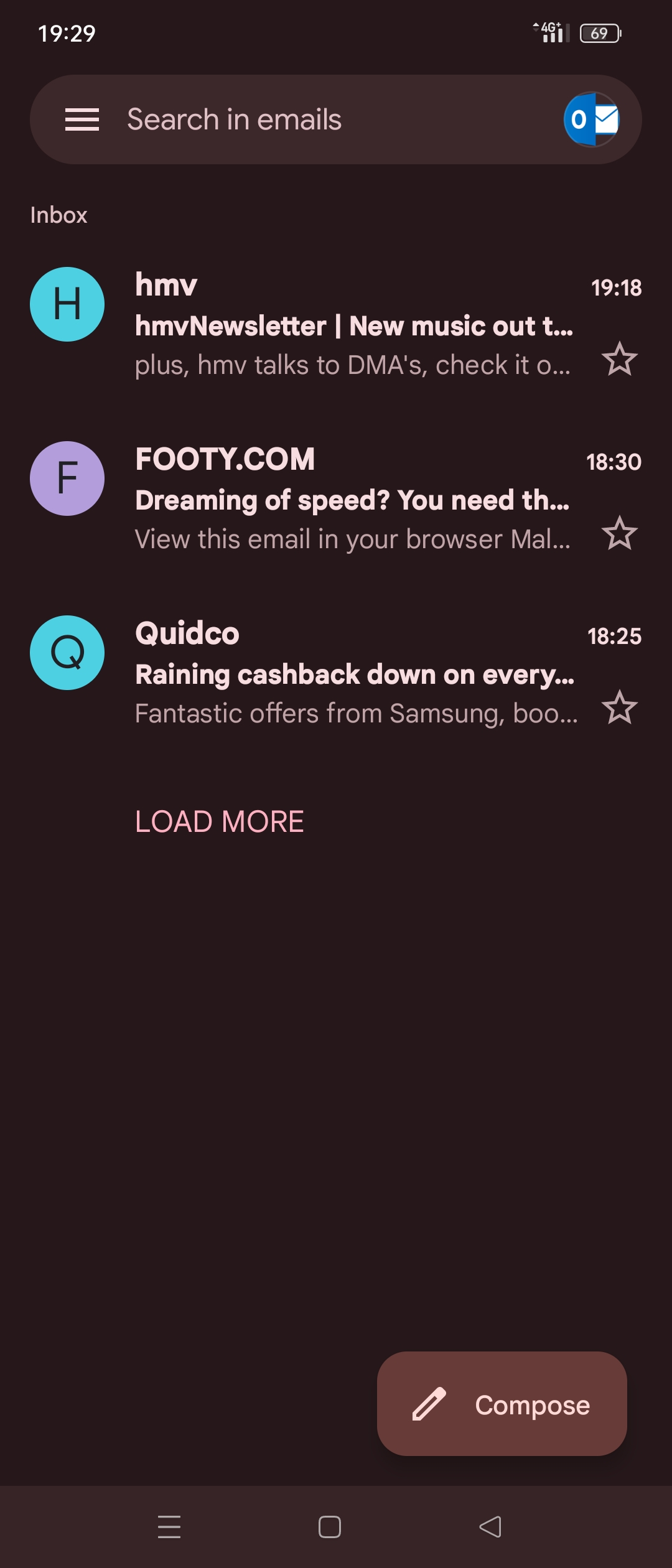Screen dimensions: 672x1568
Task: Star the FOOTY.COM email
Action: pos(619,533)
